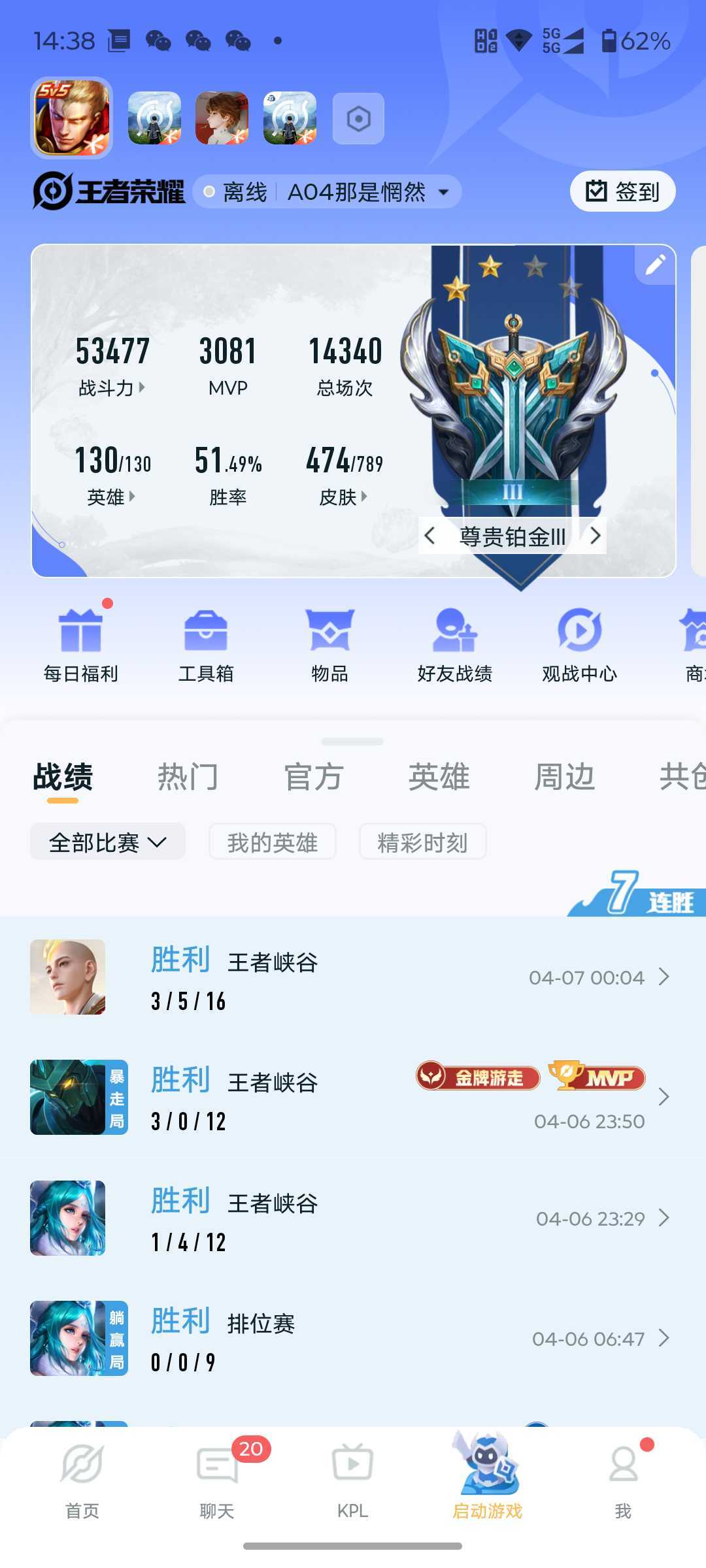This screenshot has width=706, height=1568.
Task: Open 观战中心 spectate center
Action: (579, 645)
